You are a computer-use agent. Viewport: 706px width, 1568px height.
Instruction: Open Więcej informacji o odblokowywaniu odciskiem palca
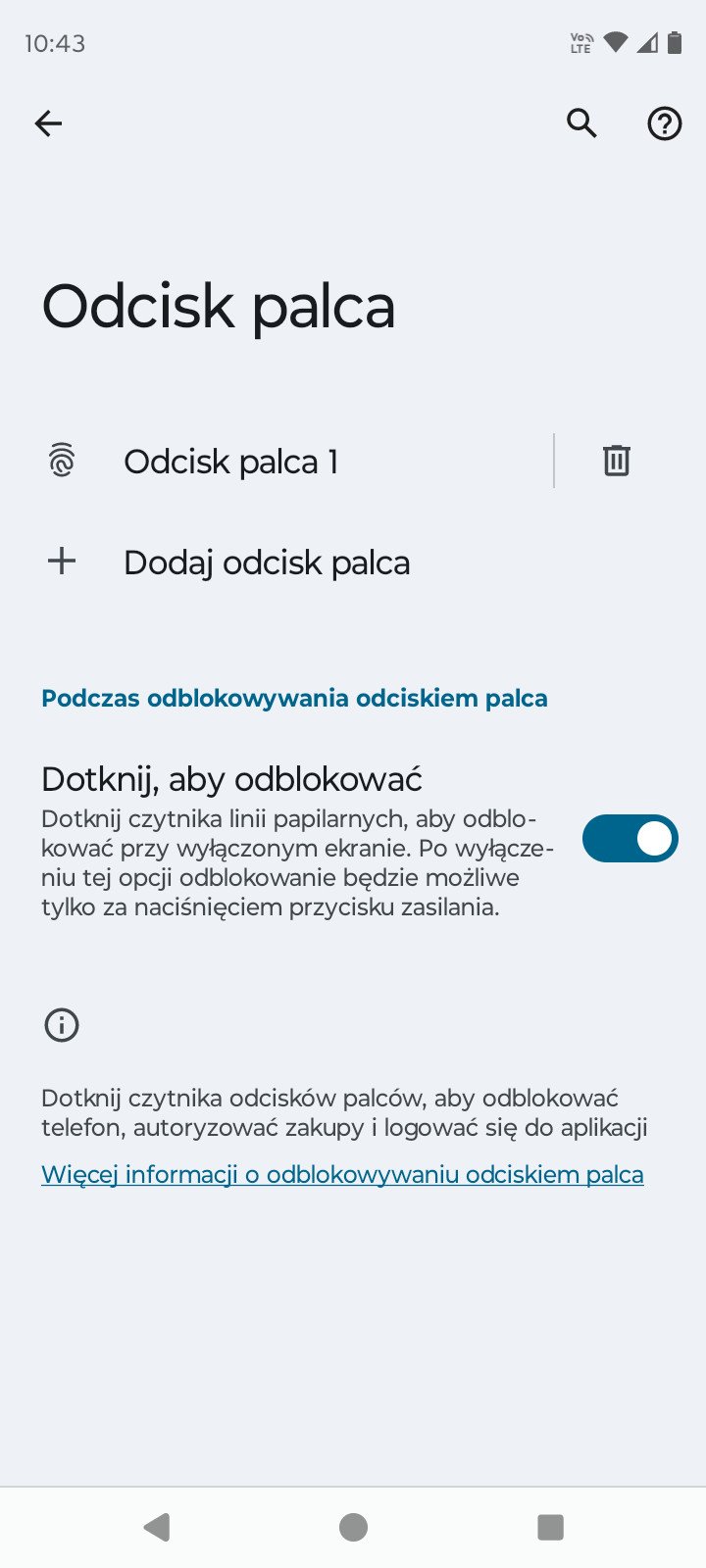[x=342, y=1174]
